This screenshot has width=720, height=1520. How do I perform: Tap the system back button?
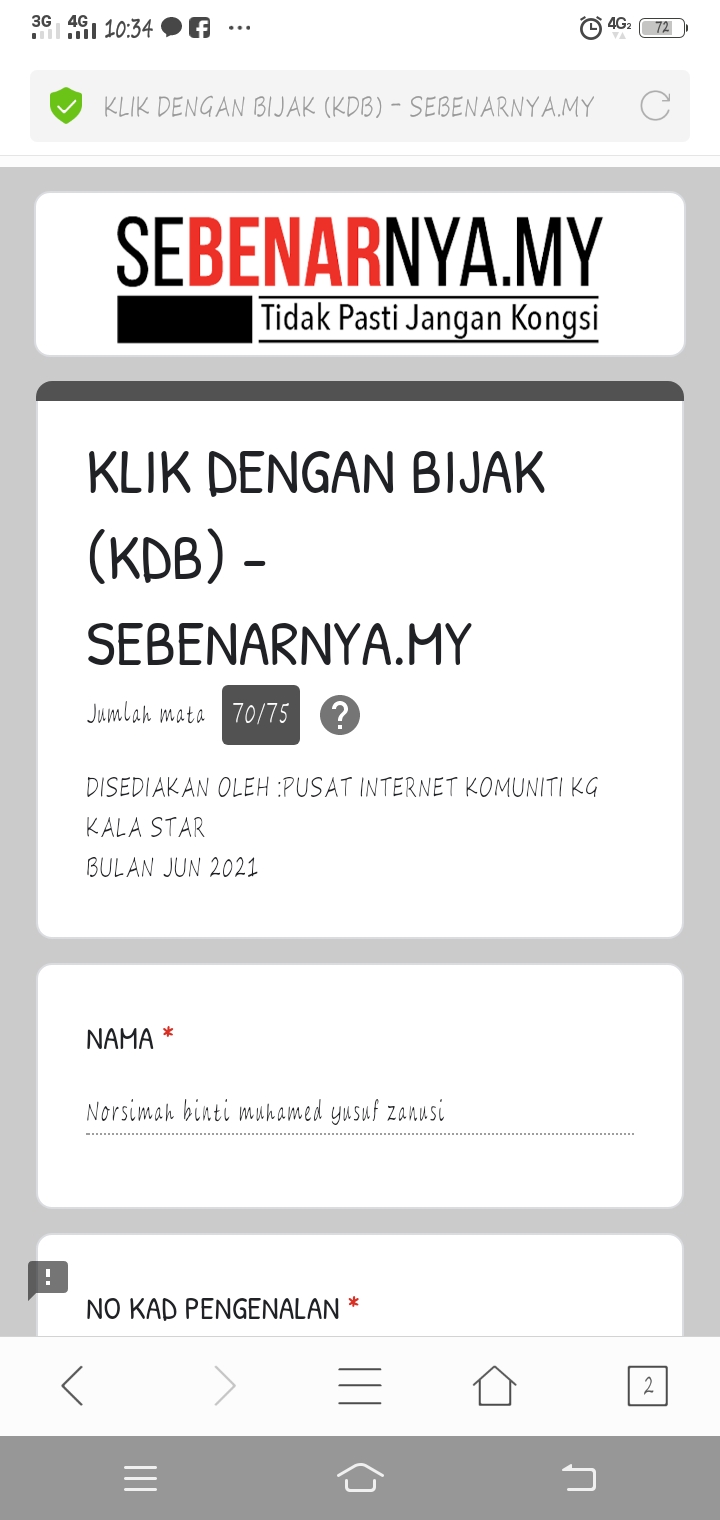click(x=579, y=1477)
